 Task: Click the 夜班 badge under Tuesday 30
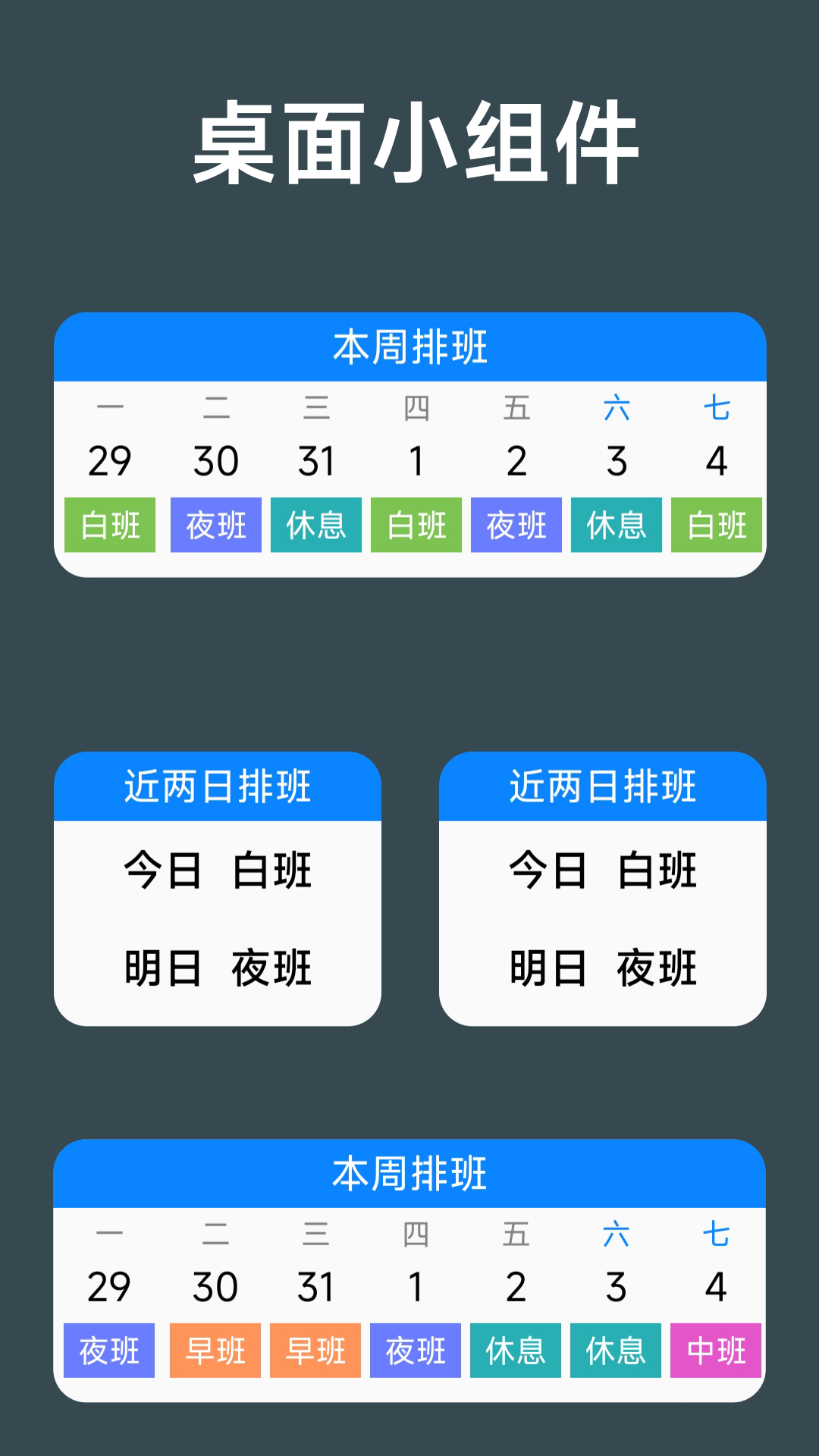point(215,525)
